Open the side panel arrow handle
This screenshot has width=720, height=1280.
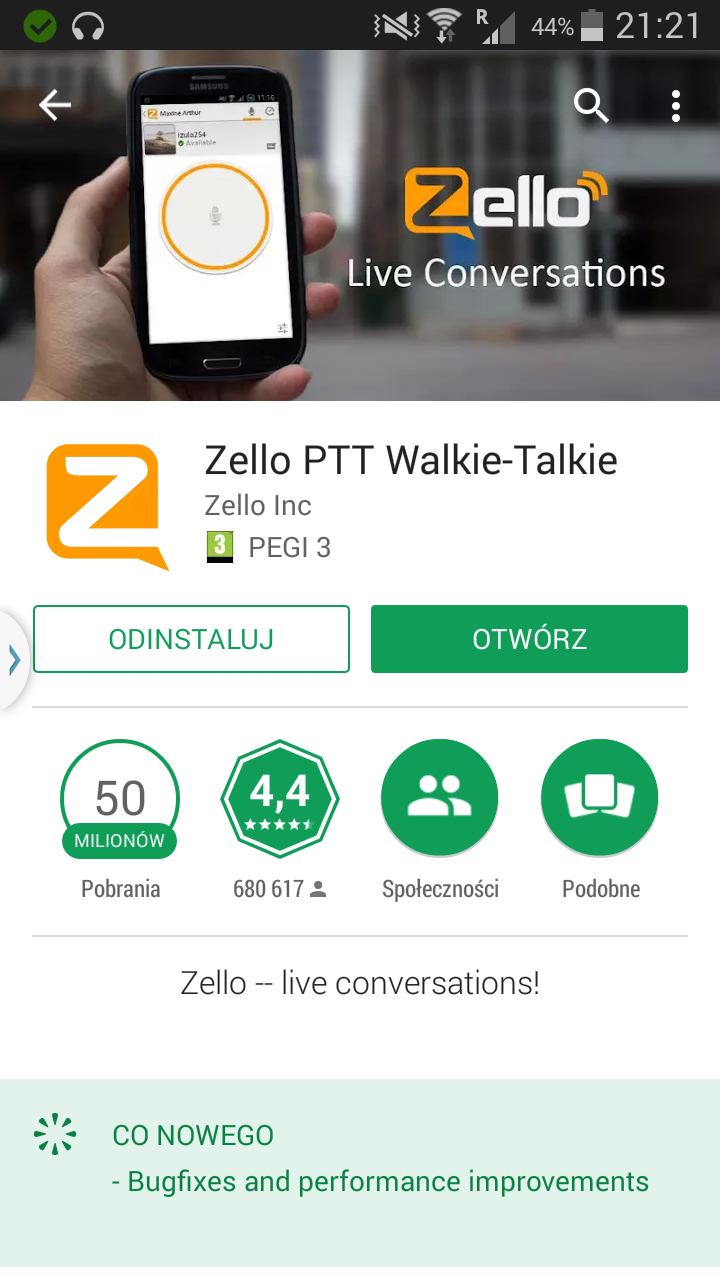point(14,660)
